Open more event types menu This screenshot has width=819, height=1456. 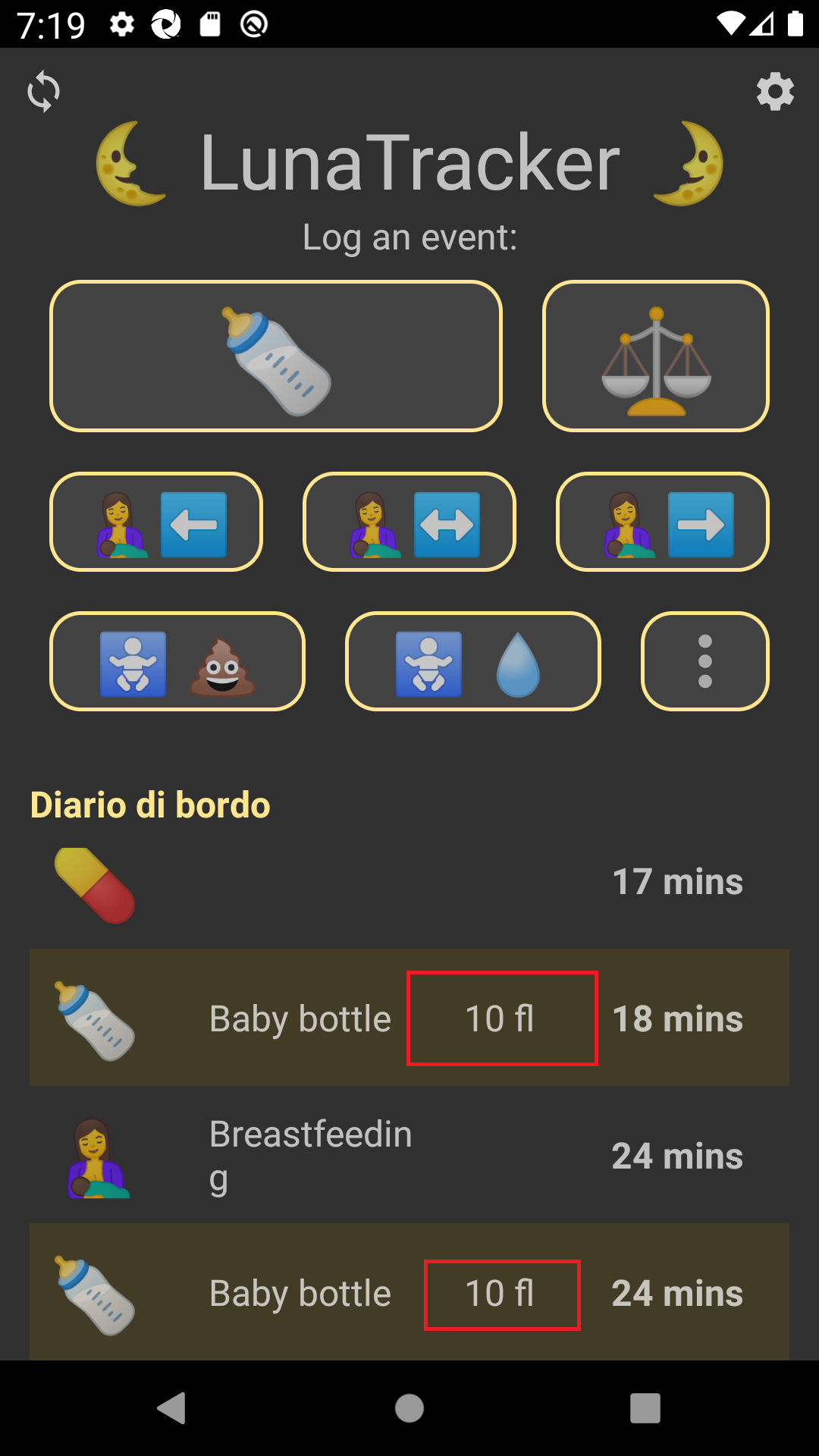[705, 661]
